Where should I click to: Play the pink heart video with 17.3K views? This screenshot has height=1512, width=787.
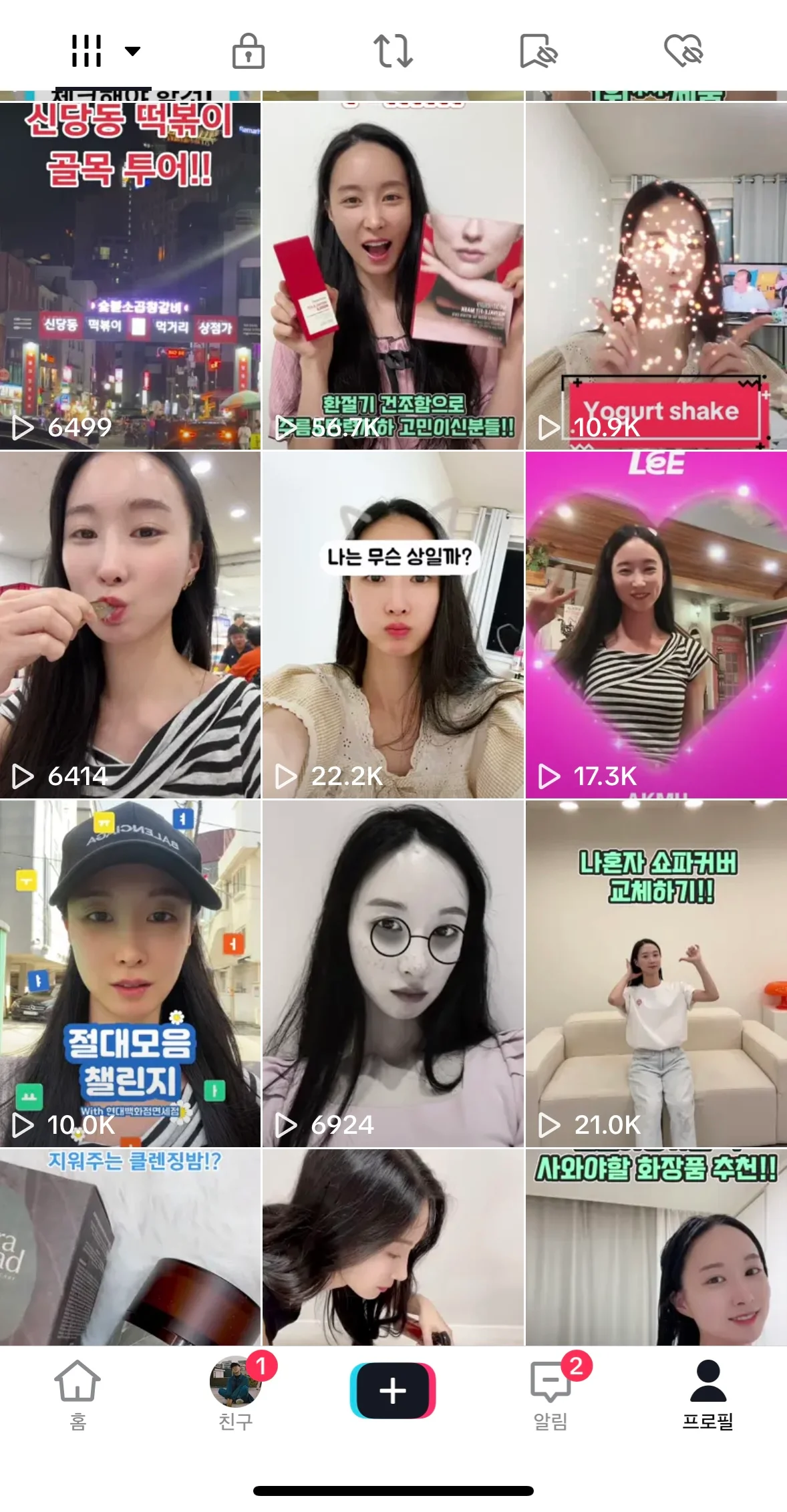tap(656, 625)
